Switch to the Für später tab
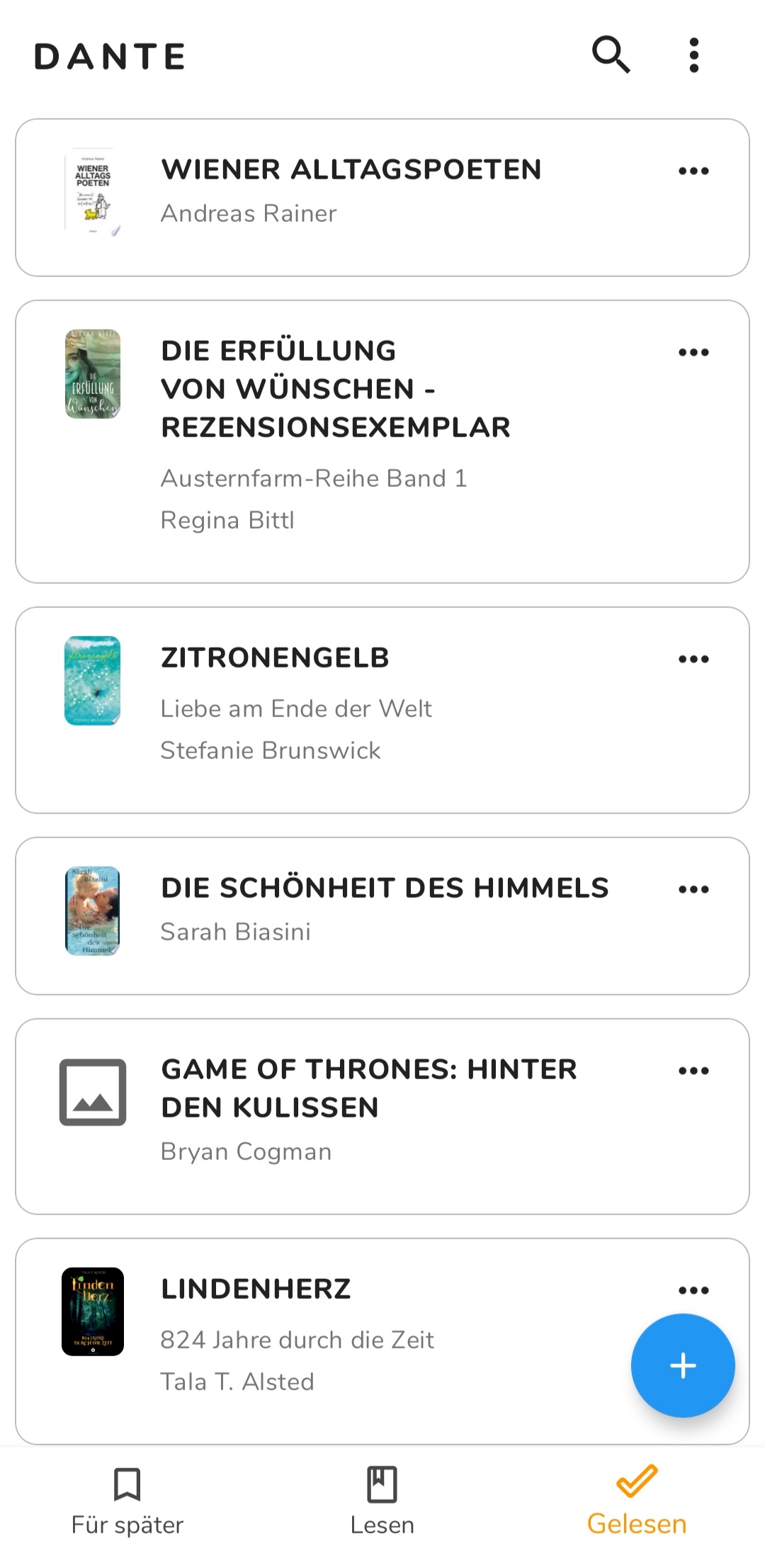Viewport: 765px width, 1568px height. pos(127,1502)
